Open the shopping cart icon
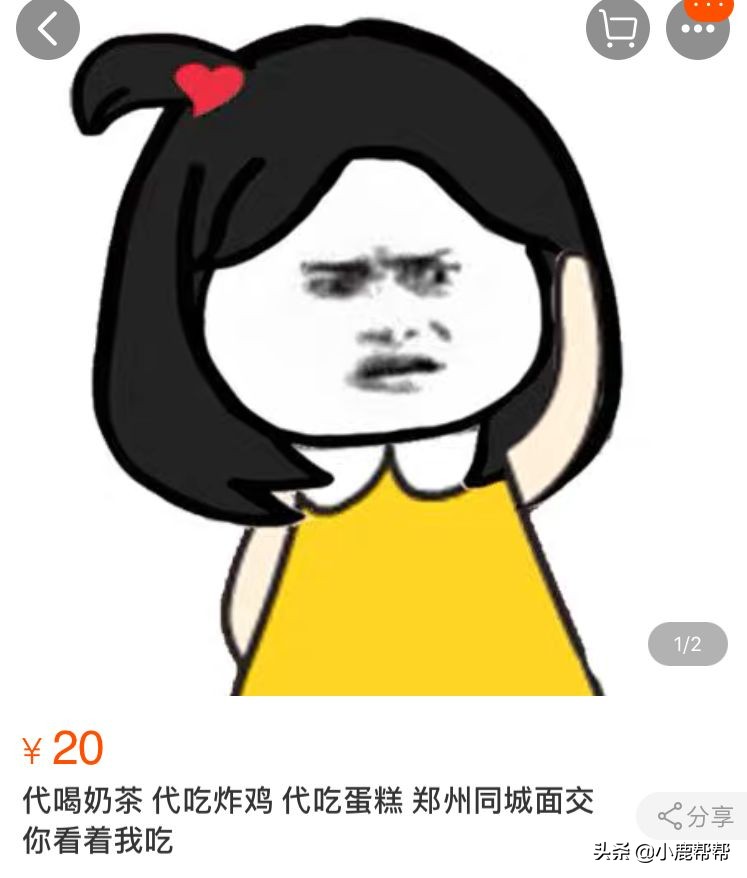The height and width of the screenshot is (878, 747). 617,29
